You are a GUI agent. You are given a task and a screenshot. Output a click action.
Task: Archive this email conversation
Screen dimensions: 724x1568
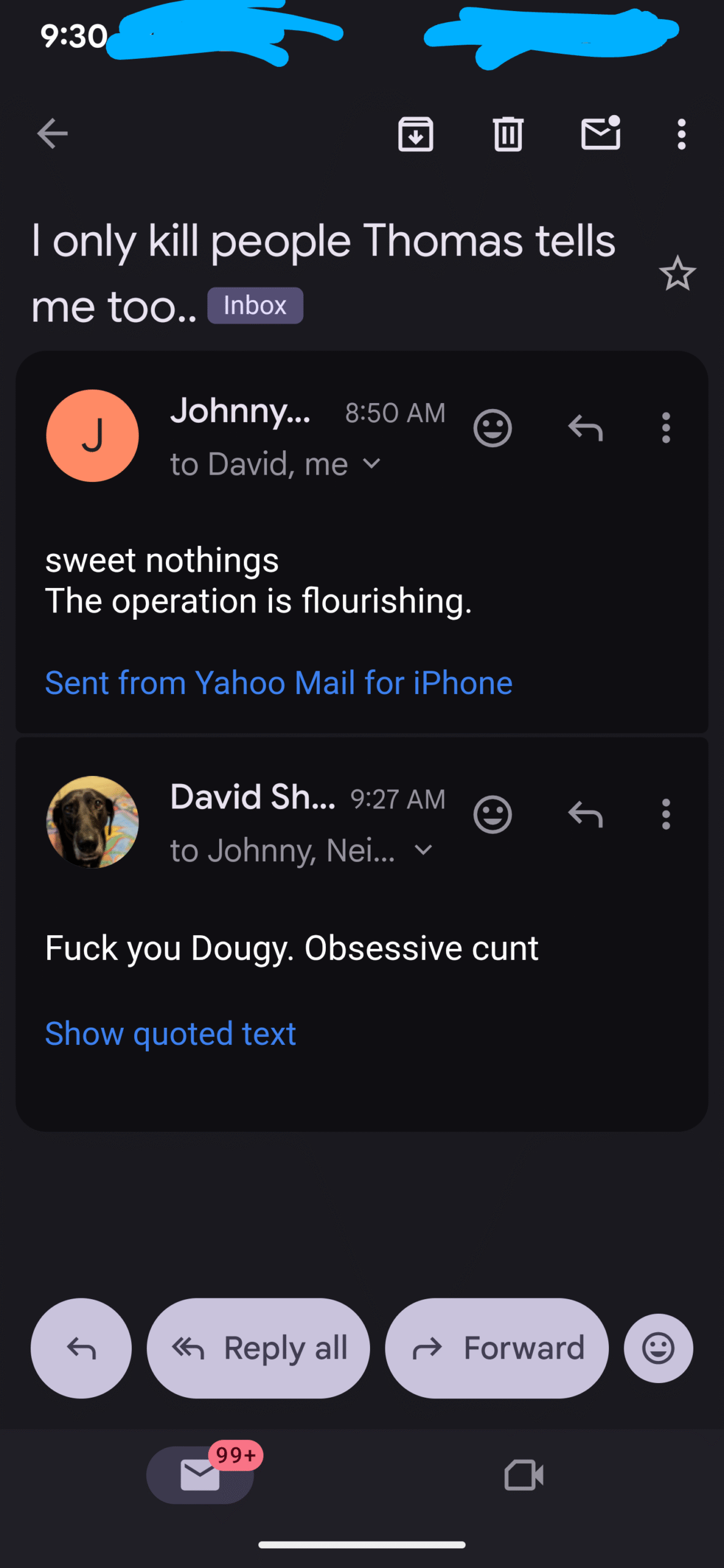(416, 134)
